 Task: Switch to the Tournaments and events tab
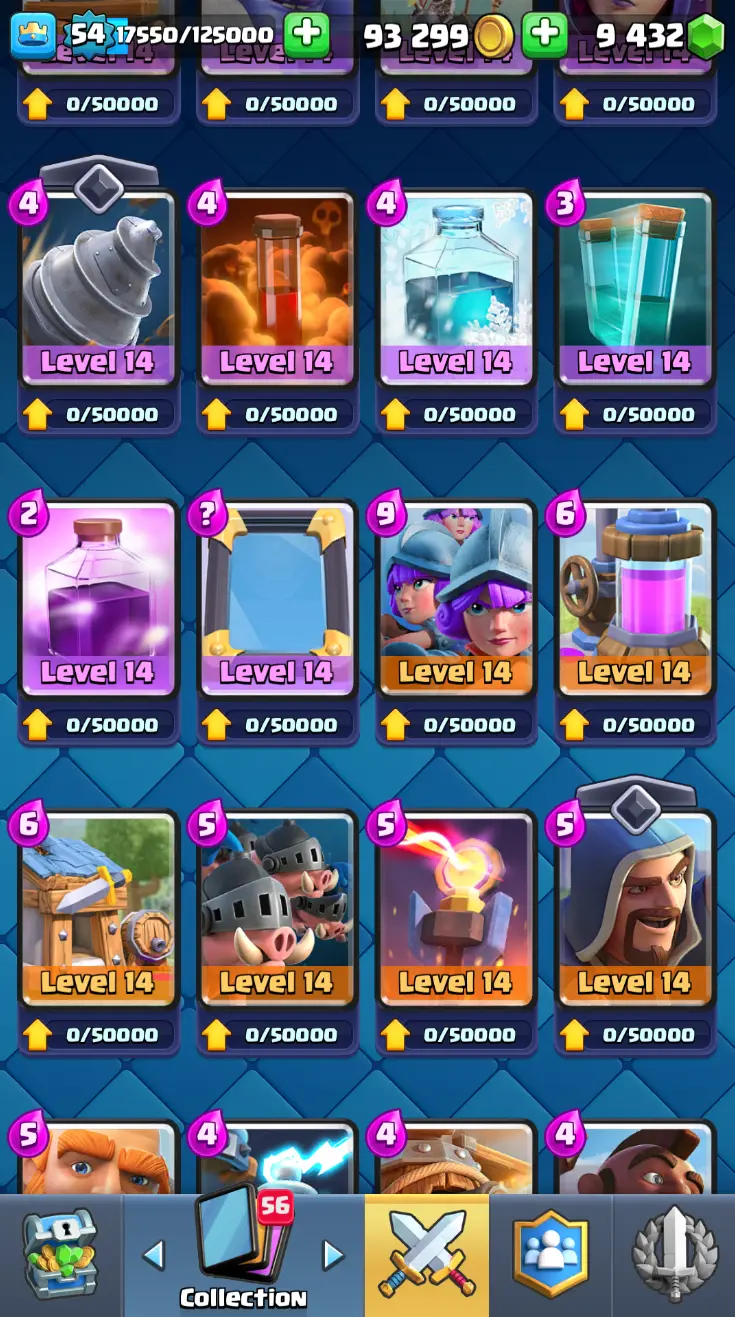[x=674, y=1255]
